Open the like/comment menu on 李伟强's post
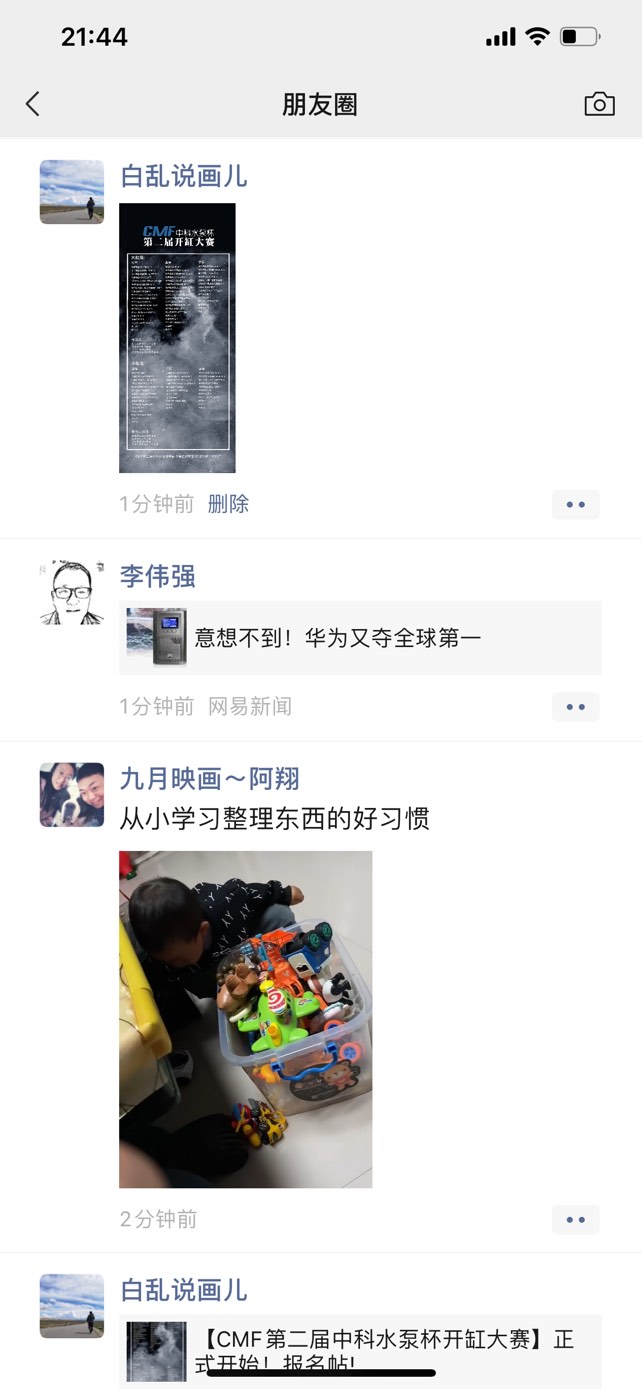Viewport: 642px width, 1389px height. click(x=575, y=707)
